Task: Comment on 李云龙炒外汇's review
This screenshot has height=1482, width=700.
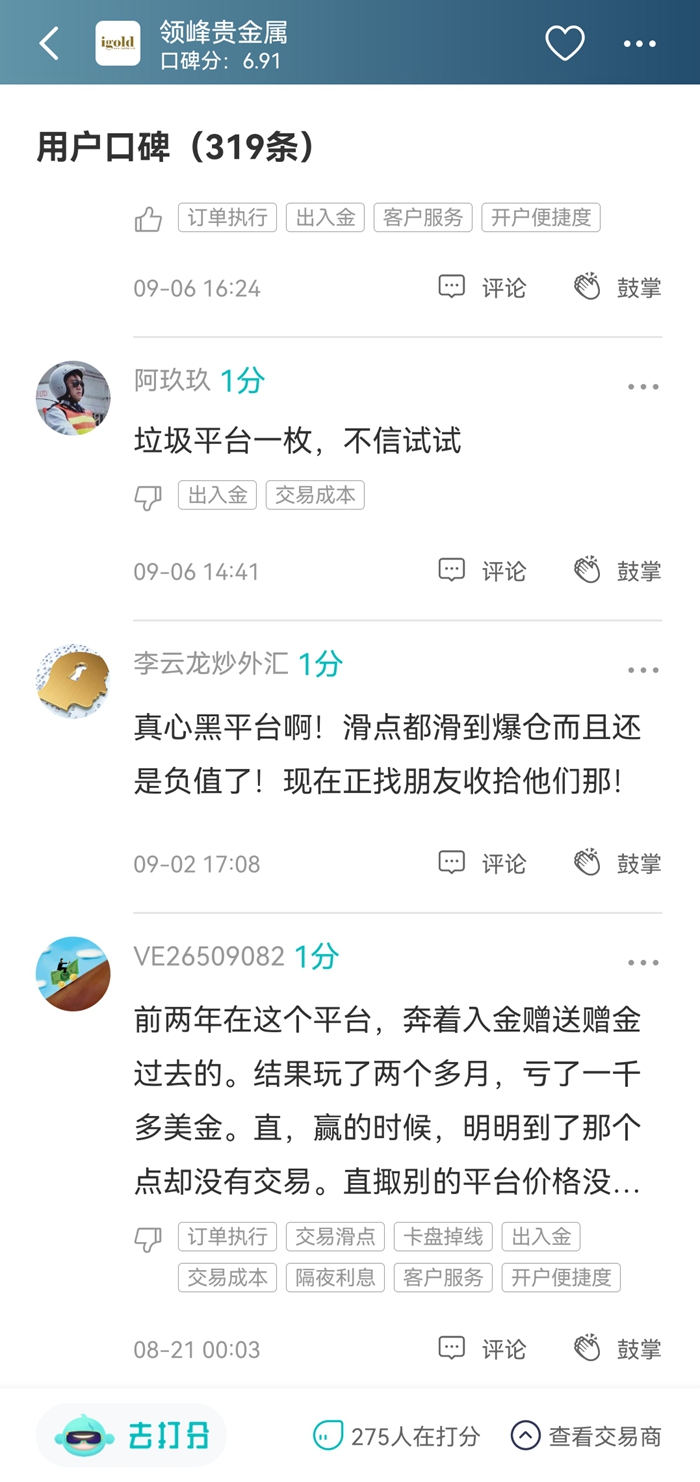Action: [482, 863]
